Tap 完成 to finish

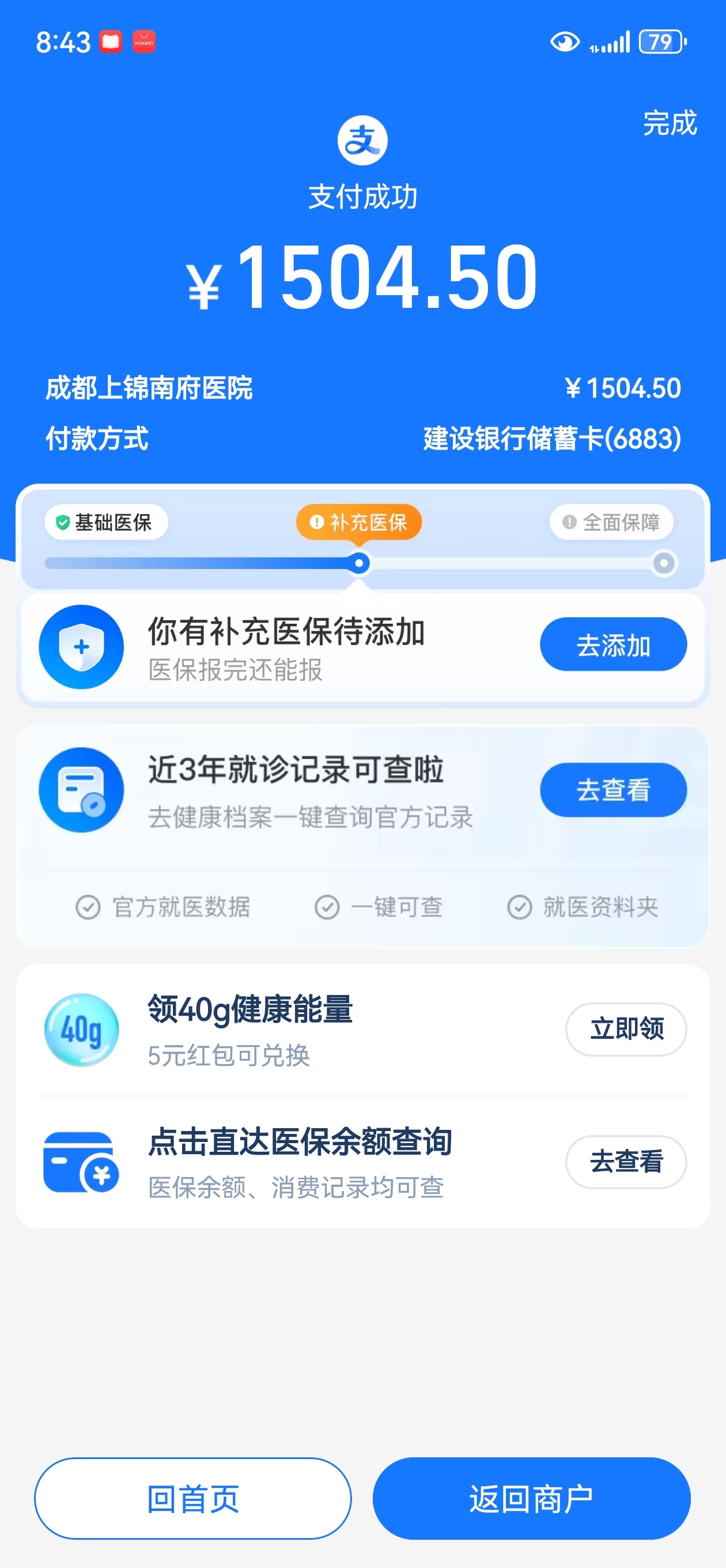point(670,123)
